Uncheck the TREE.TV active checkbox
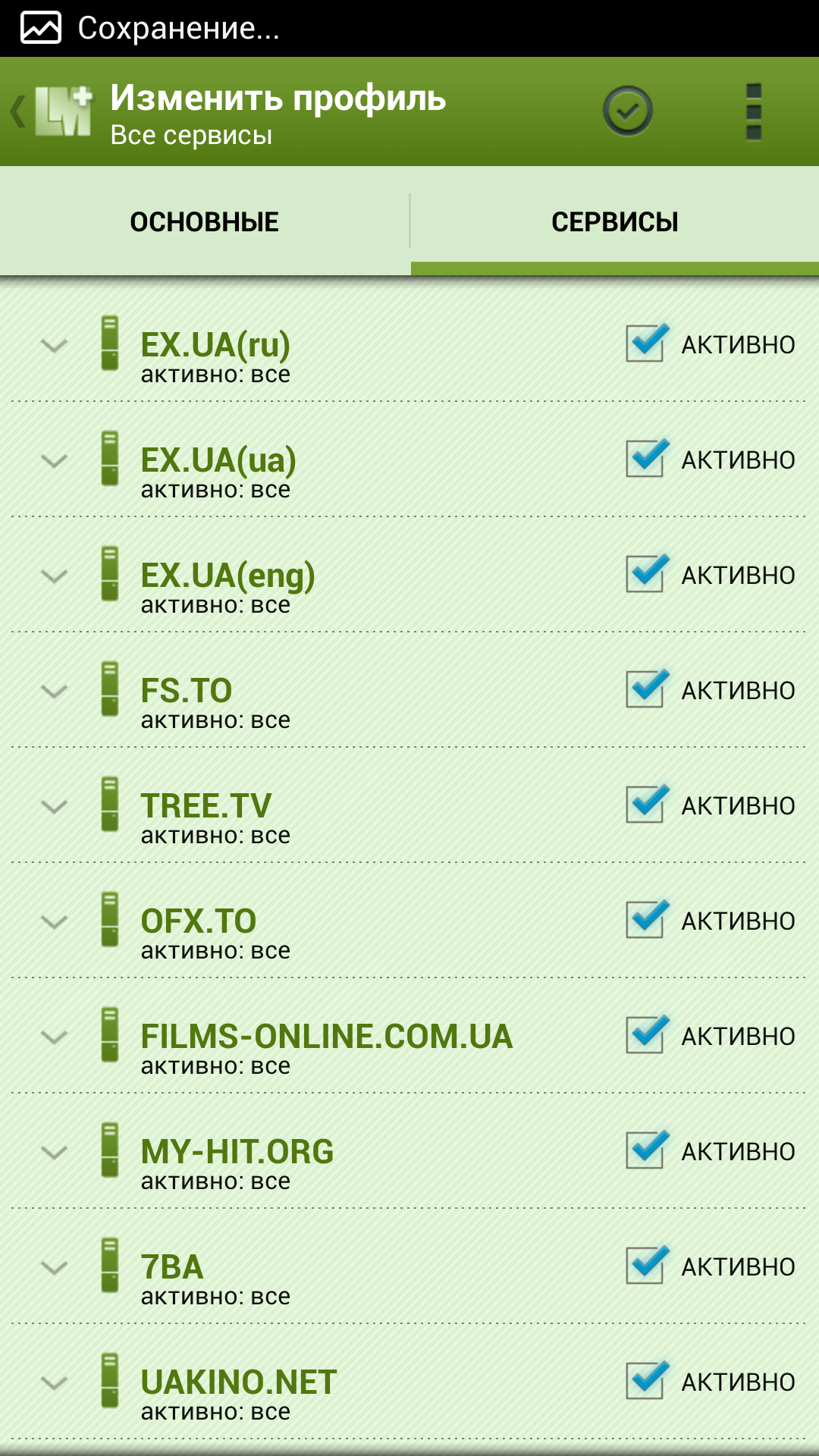The width and height of the screenshot is (819, 1456). coord(646,805)
